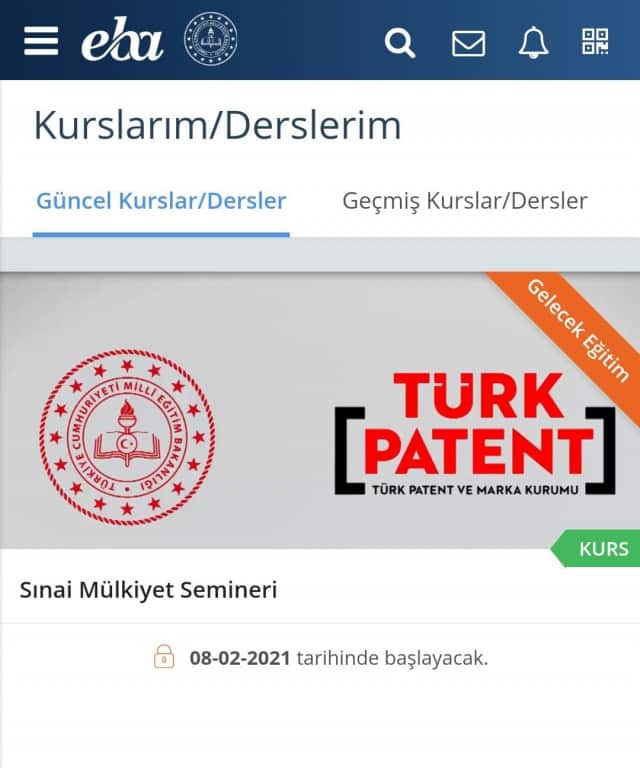Open the hamburger drawer menu
Image resolution: width=640 pixels, height=768 pixels.
(41, 41)
